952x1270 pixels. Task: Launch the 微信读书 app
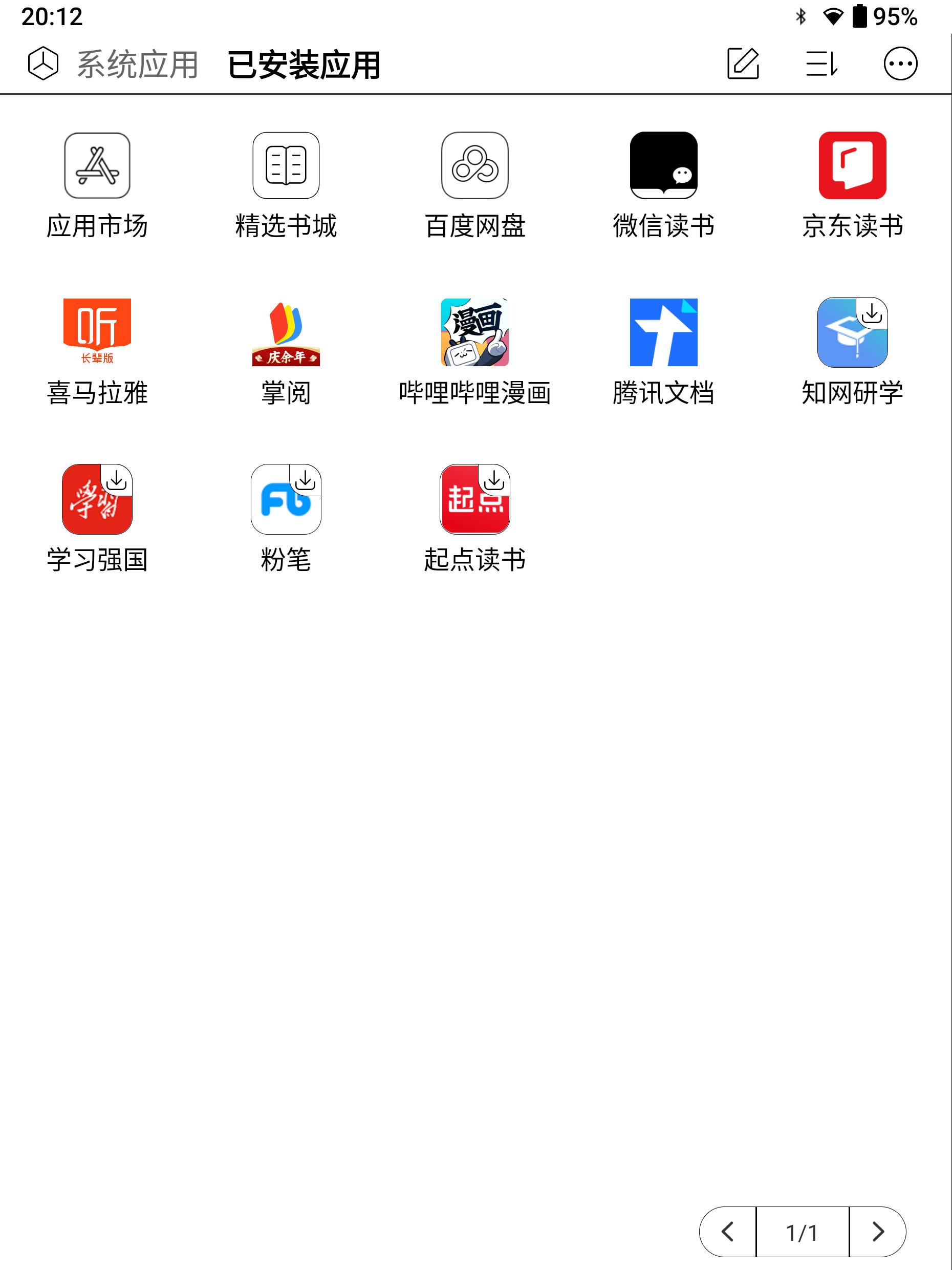pyautogui.click(x=663, y=165)
